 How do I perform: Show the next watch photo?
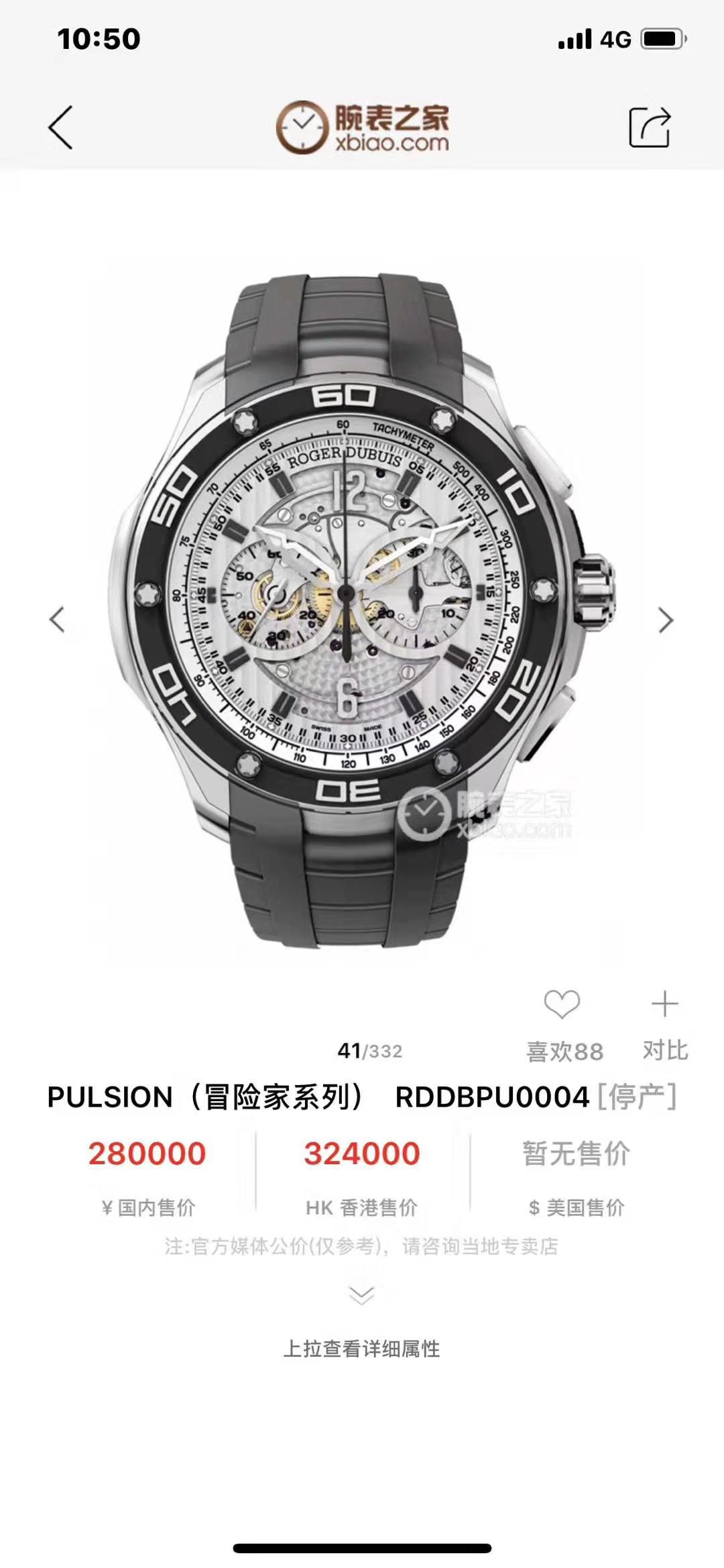click(665, 620)
